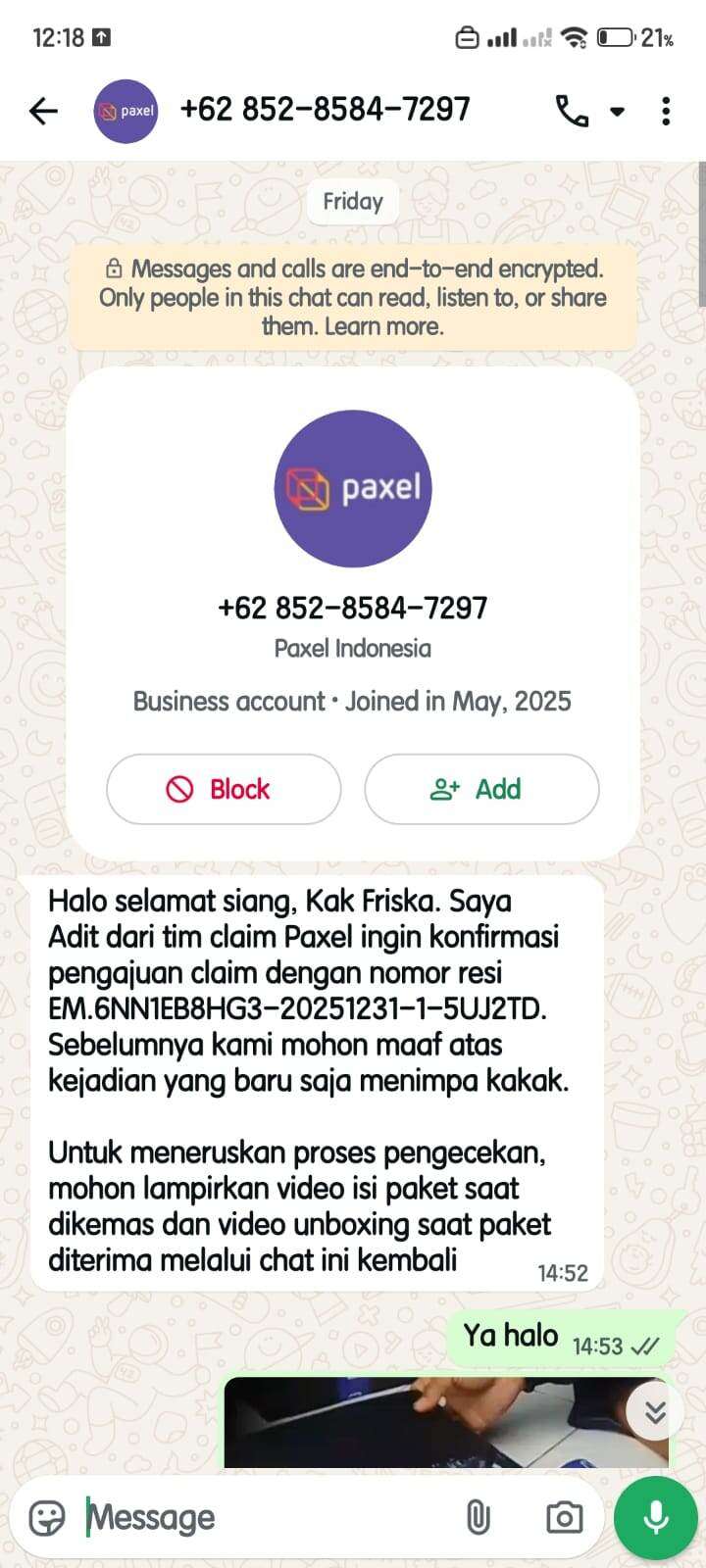Block the Paxel Indonesia business account
Image resolution: width=706 pixels, height=1568 pixels.
click(x=224, y=789)
